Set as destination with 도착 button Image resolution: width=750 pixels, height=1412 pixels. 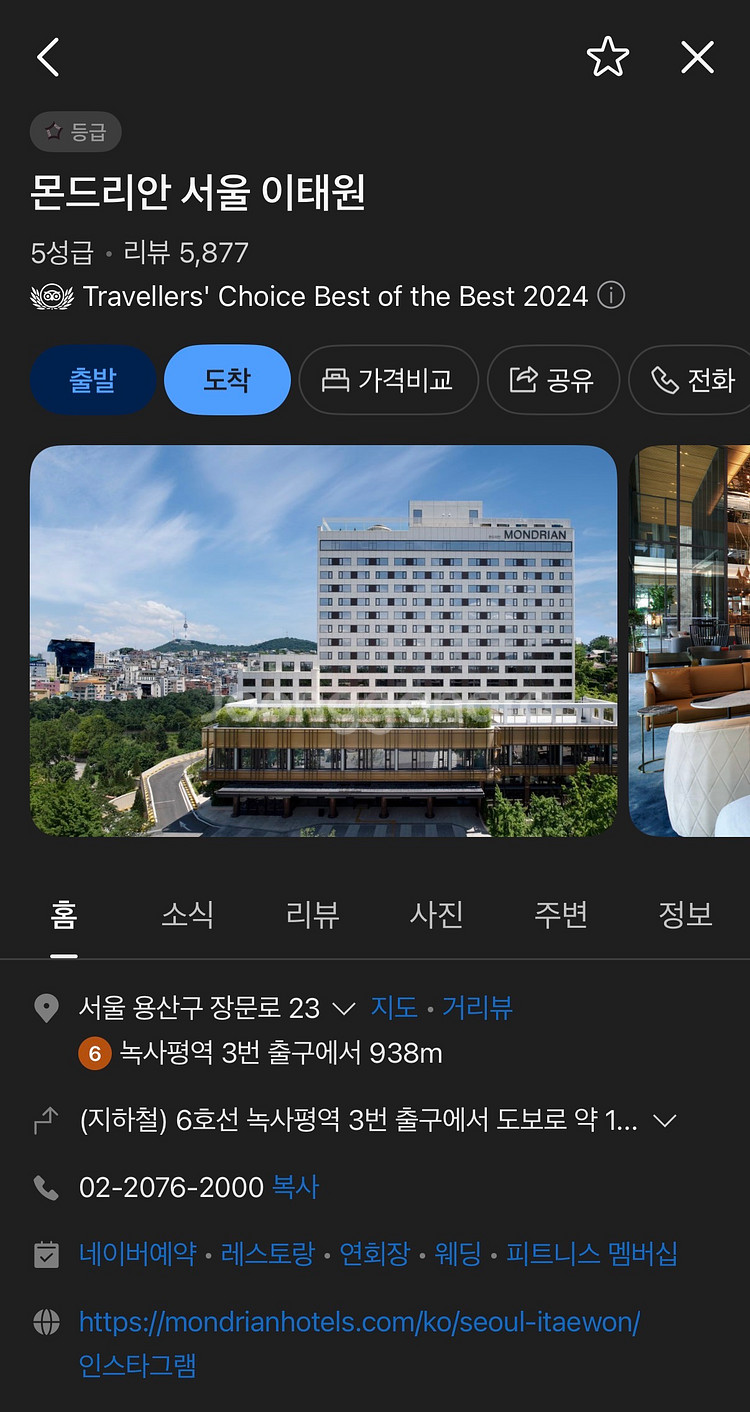coord(227,380)
